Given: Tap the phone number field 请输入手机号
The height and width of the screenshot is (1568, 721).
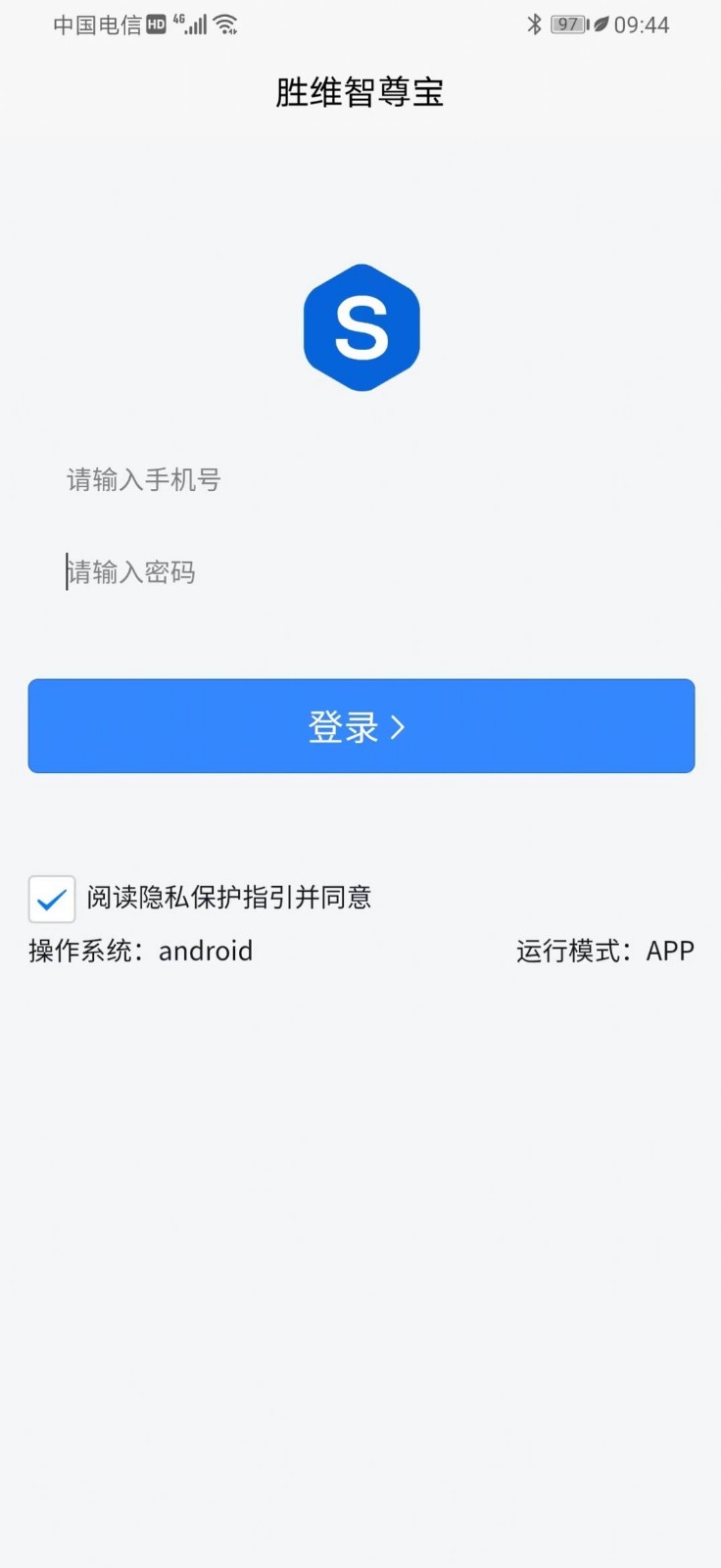Looking at the screenshot, I should coord(360,480).
